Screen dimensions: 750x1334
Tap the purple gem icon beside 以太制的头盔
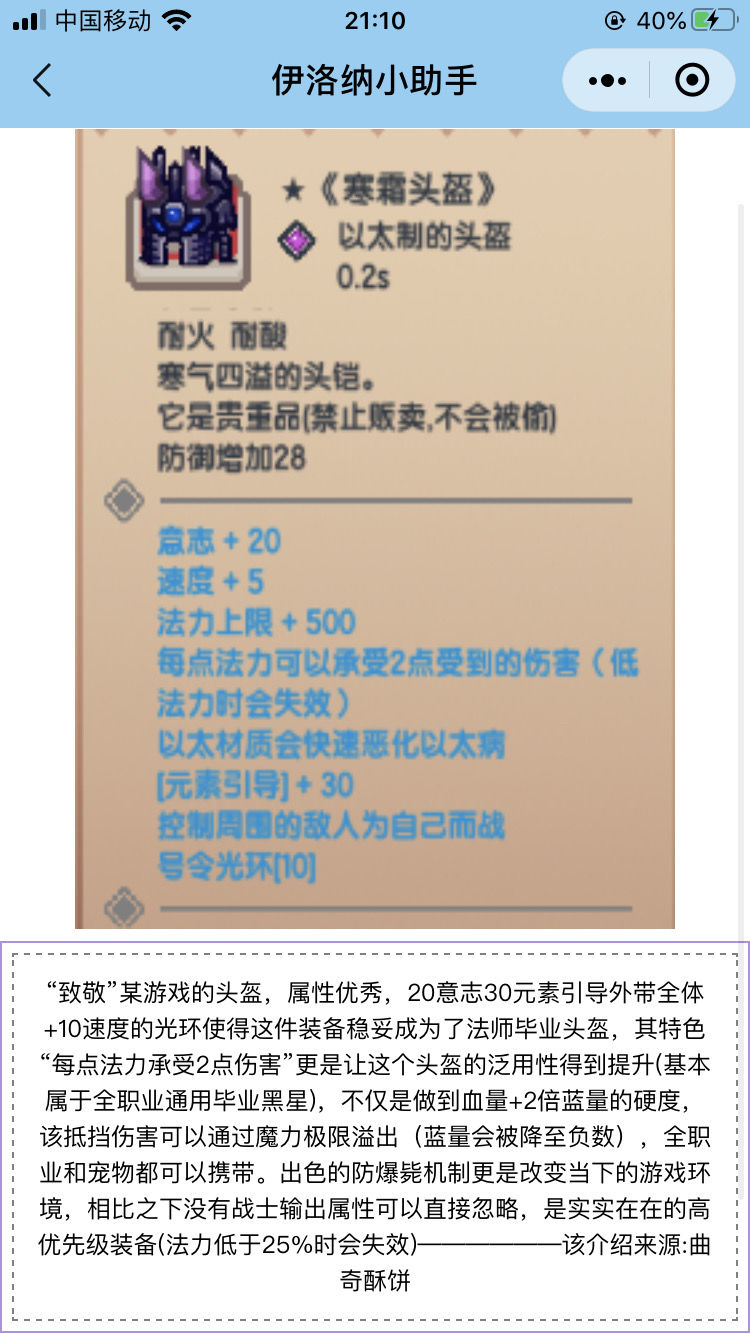(296, 237)
